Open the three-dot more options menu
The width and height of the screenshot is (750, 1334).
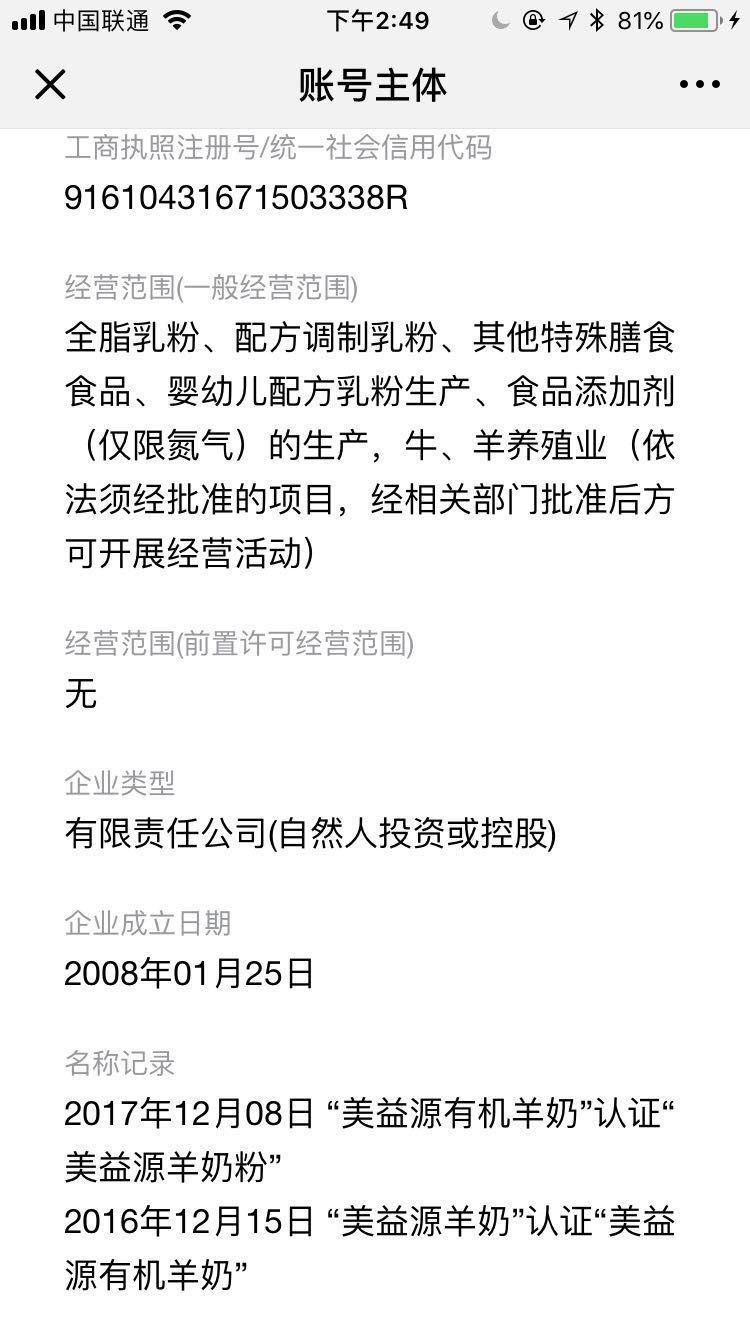(x=699, y=85)
